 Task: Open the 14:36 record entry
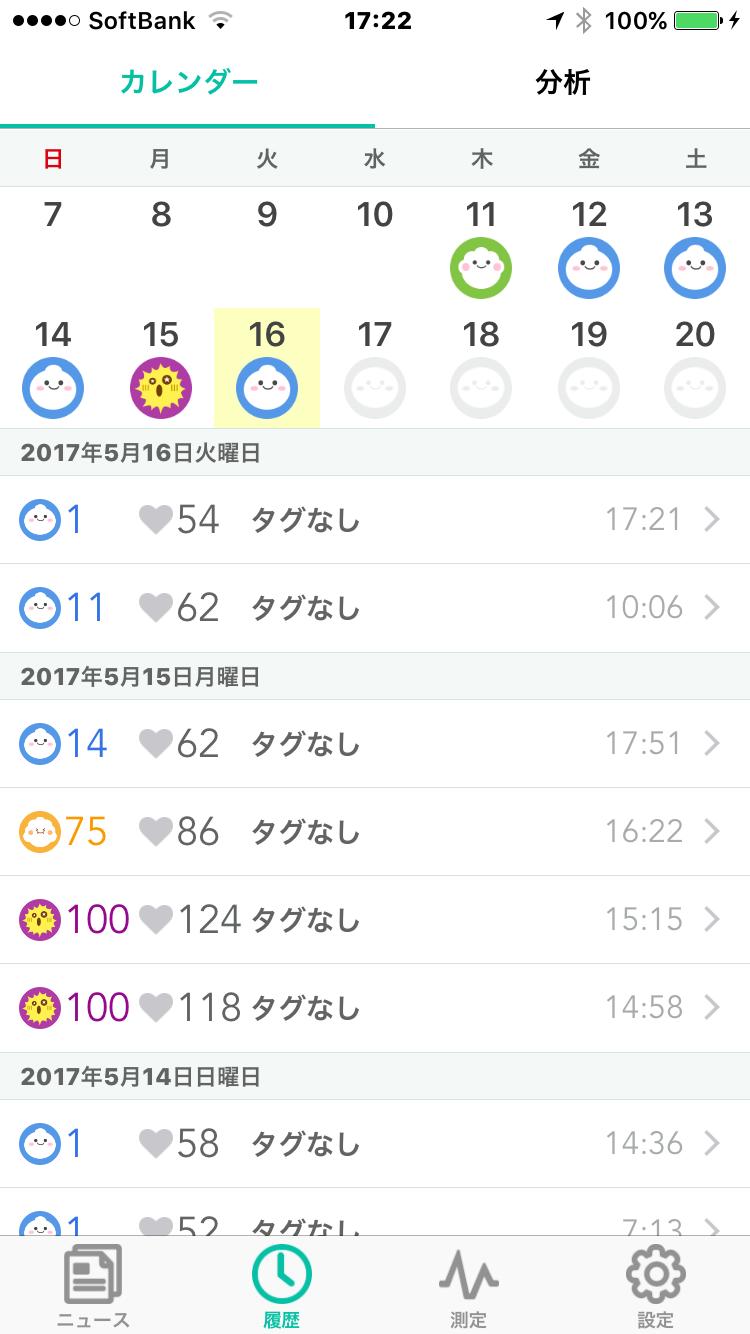pyautogui.click(x=375, y=1144)
